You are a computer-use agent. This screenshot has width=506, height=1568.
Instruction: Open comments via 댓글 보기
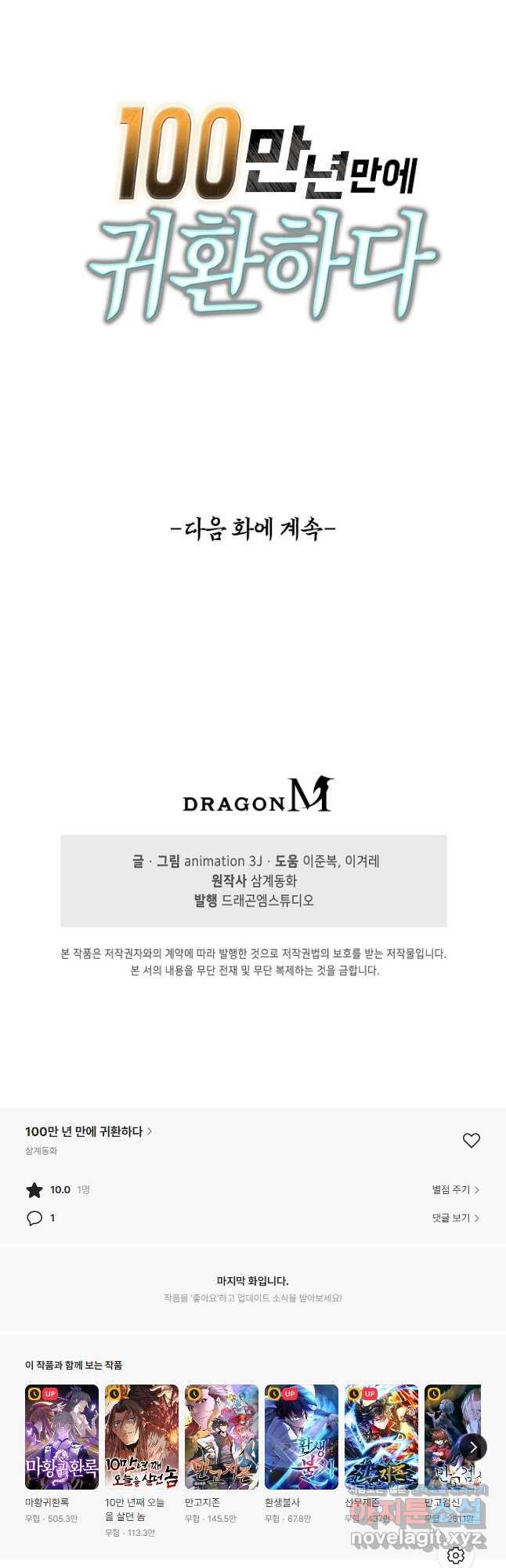(455, 1218)
